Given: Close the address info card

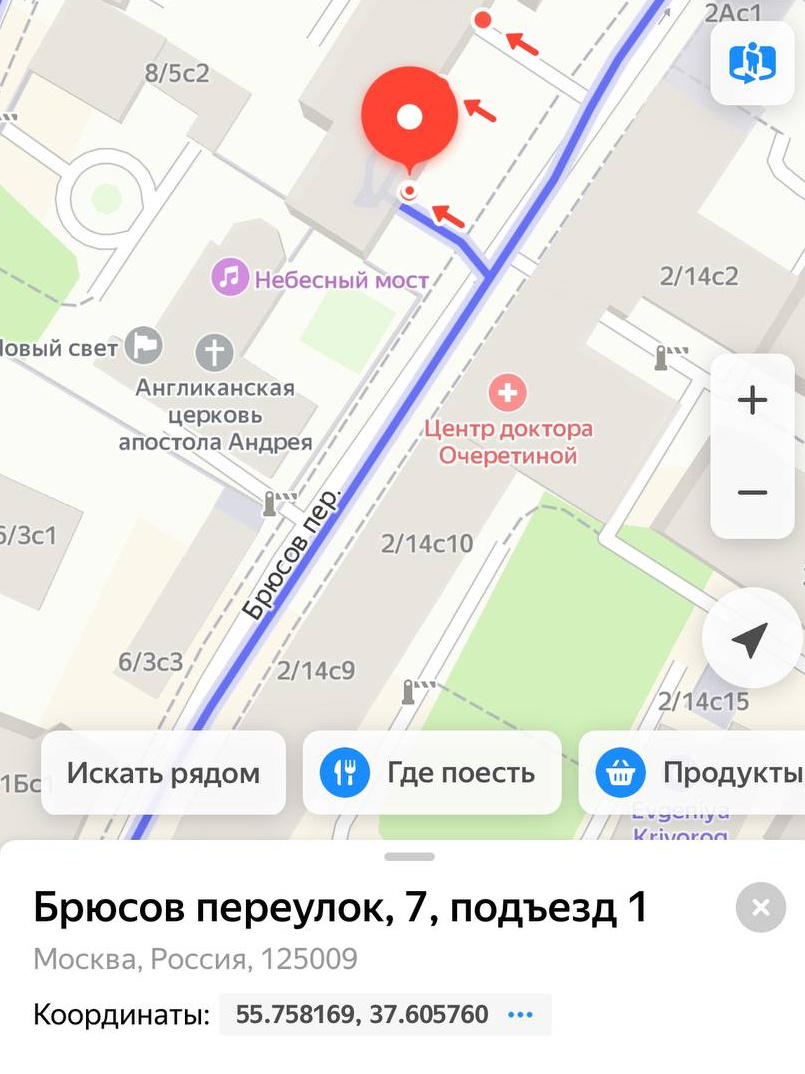Looking at the screenshot, I should pyautogui.click(x=761, y=908).
